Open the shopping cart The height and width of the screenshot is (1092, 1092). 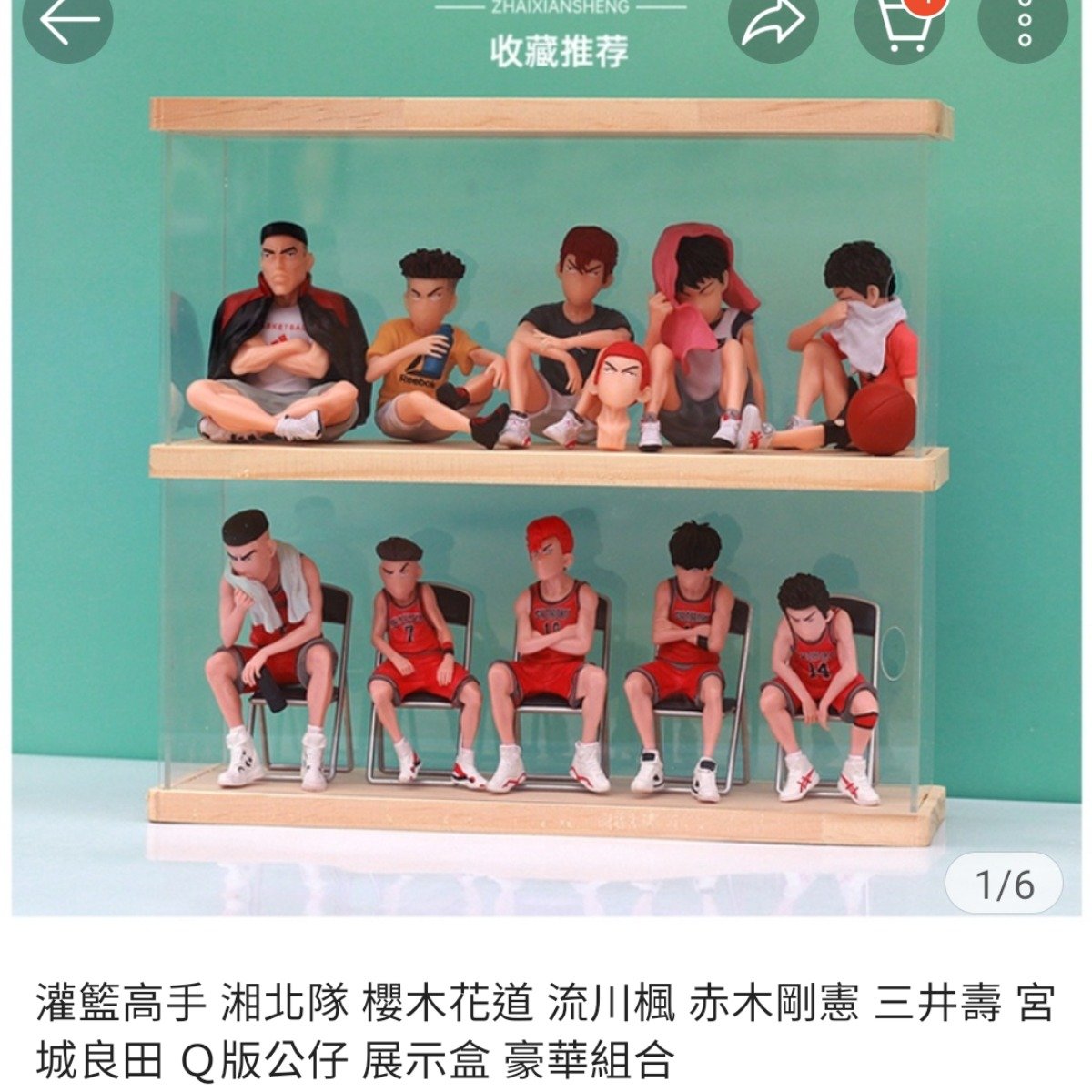pos(901,22)
